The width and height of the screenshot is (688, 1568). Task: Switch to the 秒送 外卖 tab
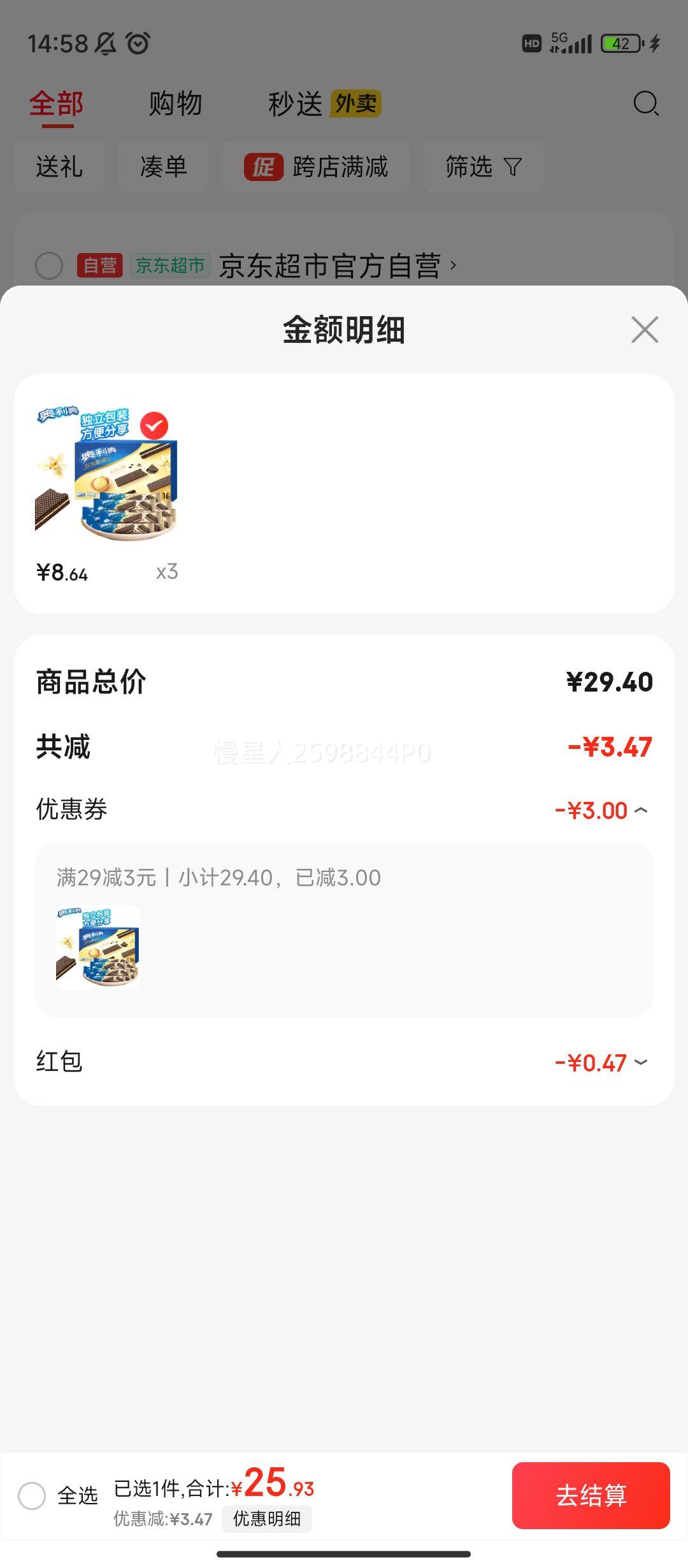324,103
